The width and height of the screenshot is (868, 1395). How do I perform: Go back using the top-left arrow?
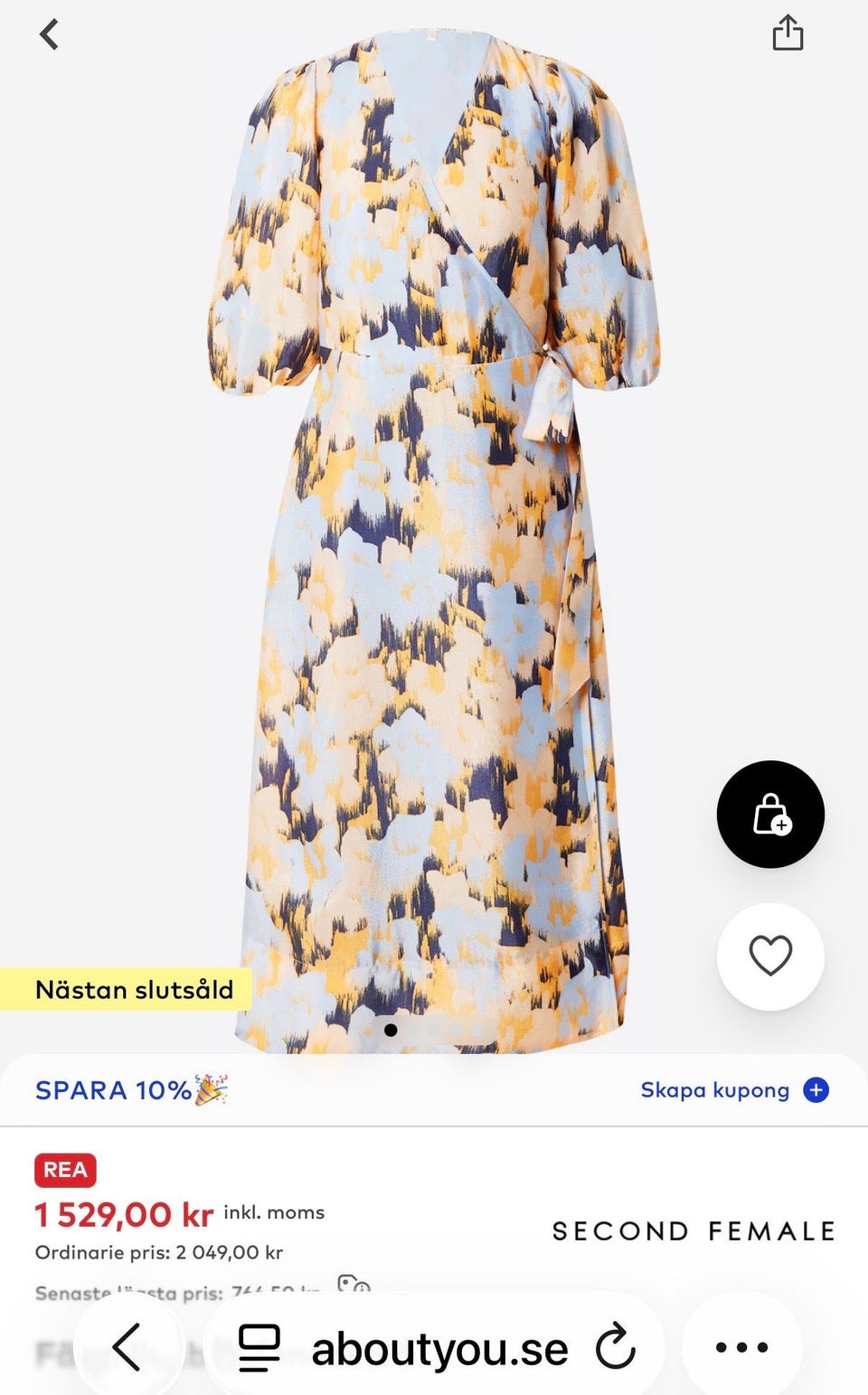(49, 34)
